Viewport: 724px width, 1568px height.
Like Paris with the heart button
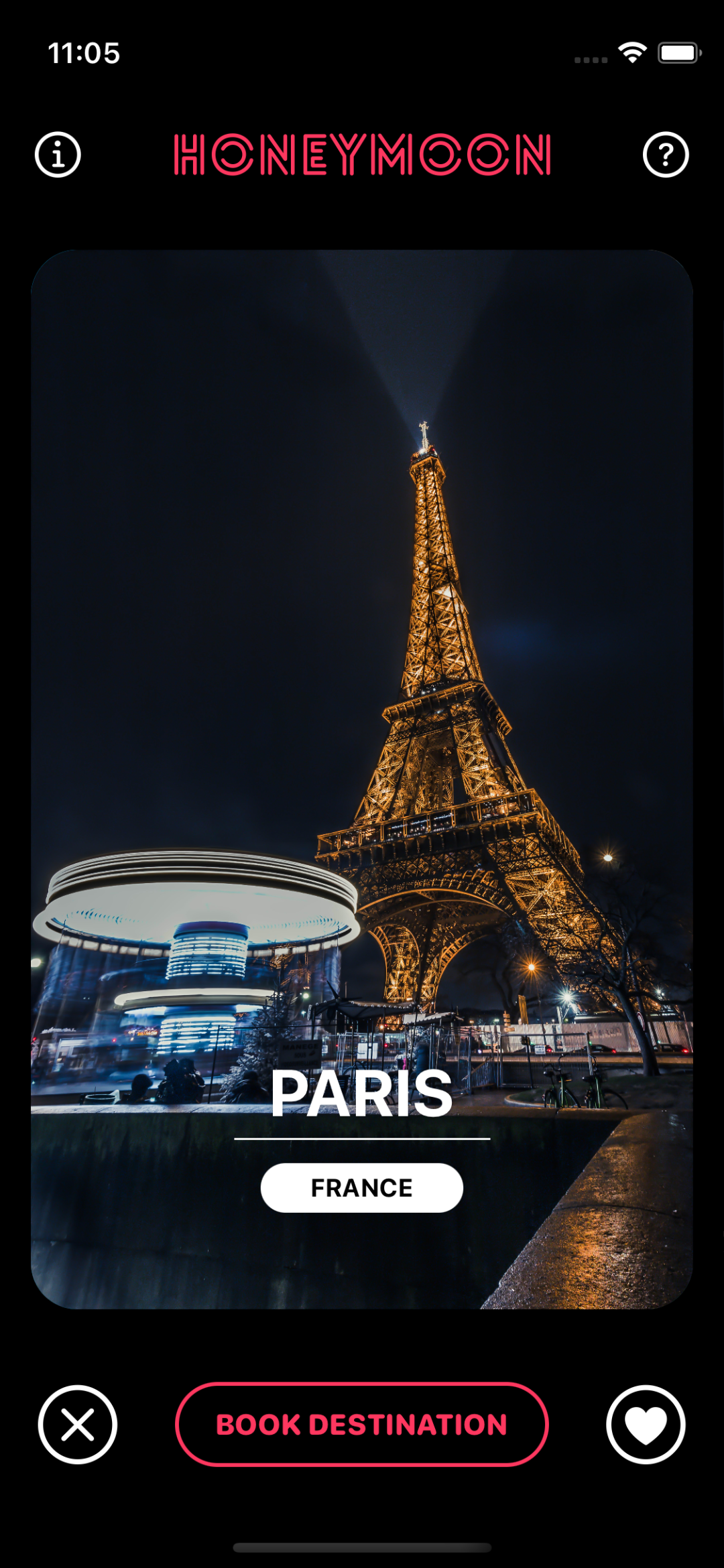(646, 1424)
